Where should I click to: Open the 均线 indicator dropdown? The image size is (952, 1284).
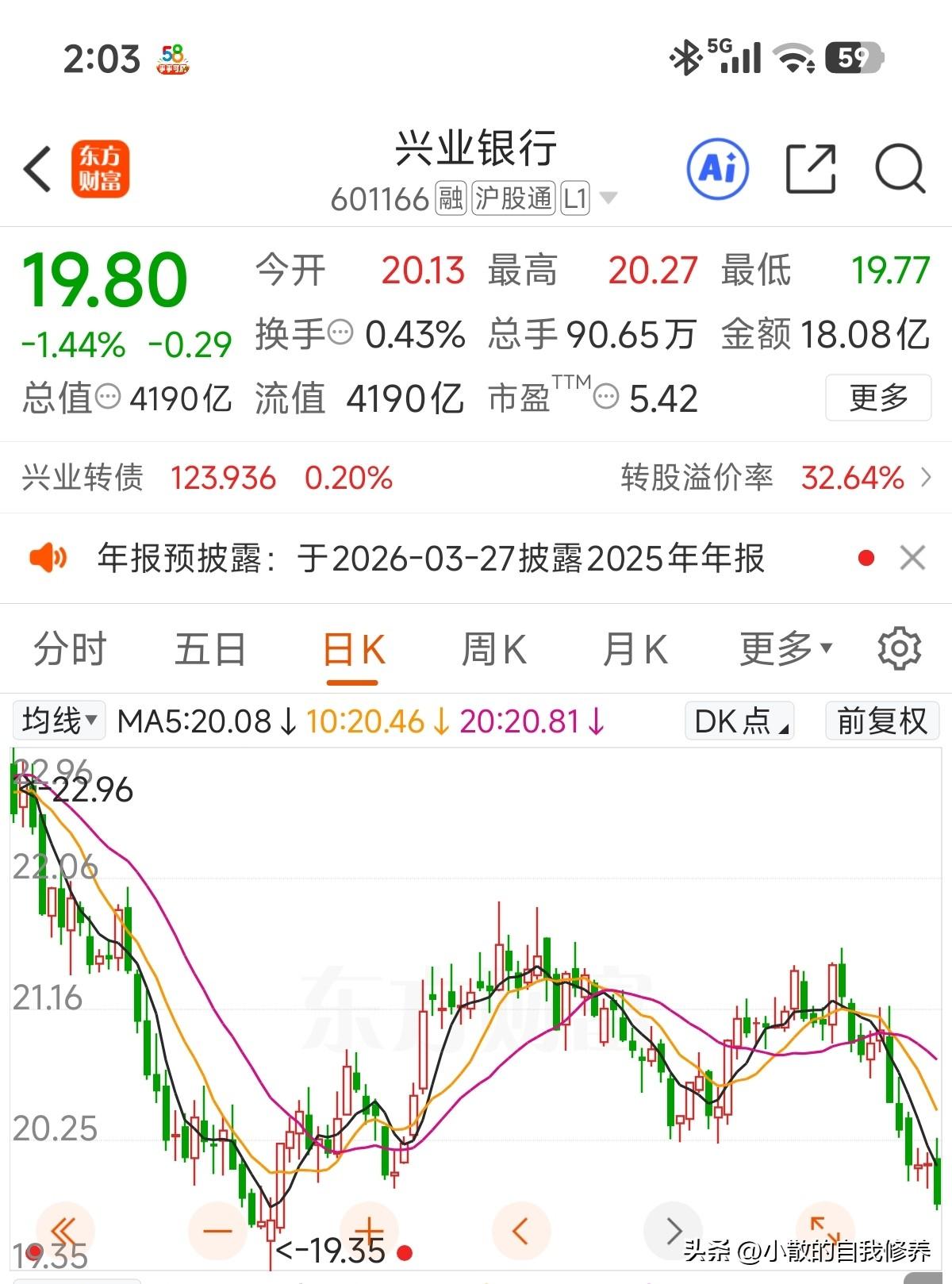coord(59,721)
